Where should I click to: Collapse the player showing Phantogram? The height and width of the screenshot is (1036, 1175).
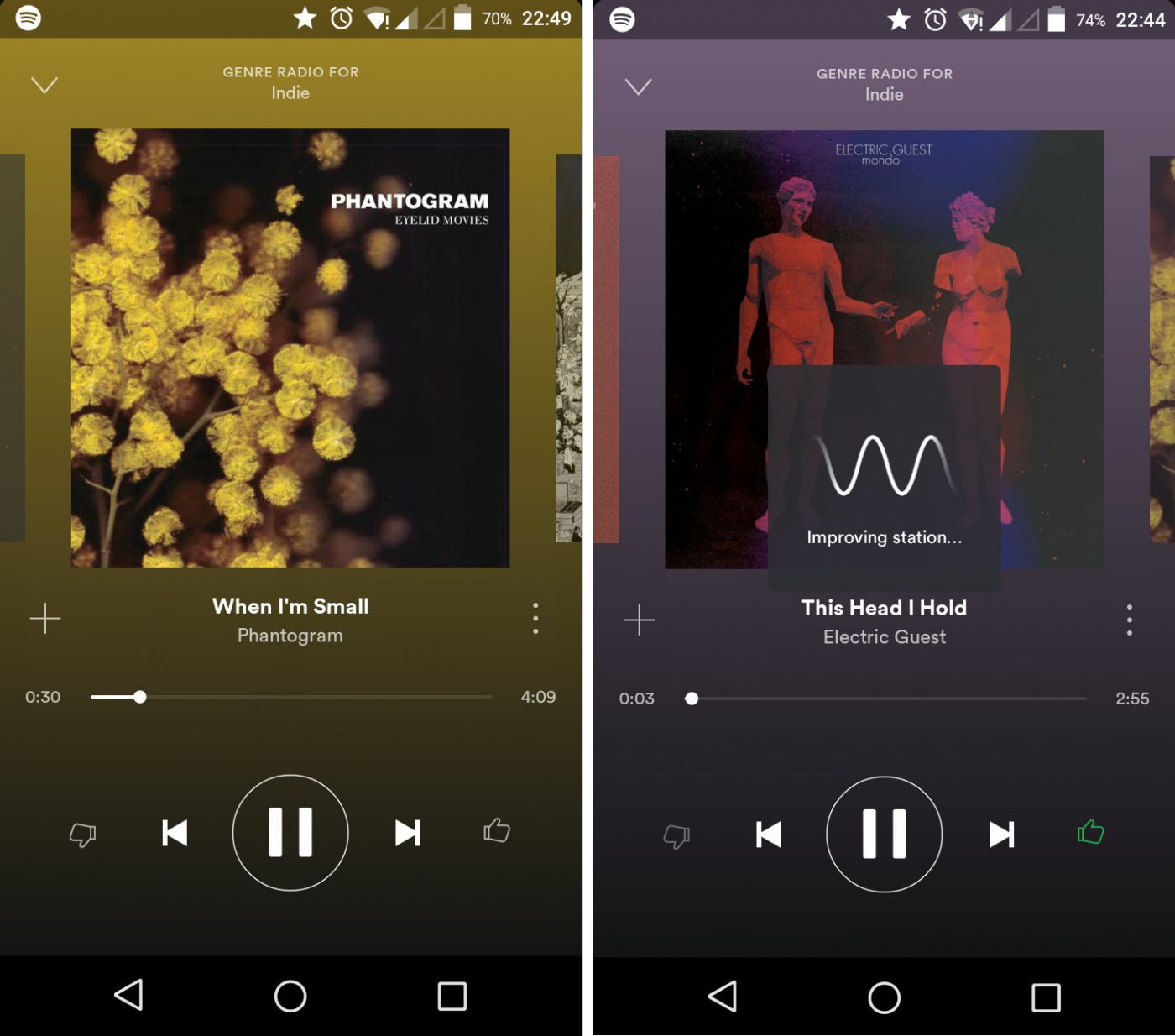click(x=44, y=85)
